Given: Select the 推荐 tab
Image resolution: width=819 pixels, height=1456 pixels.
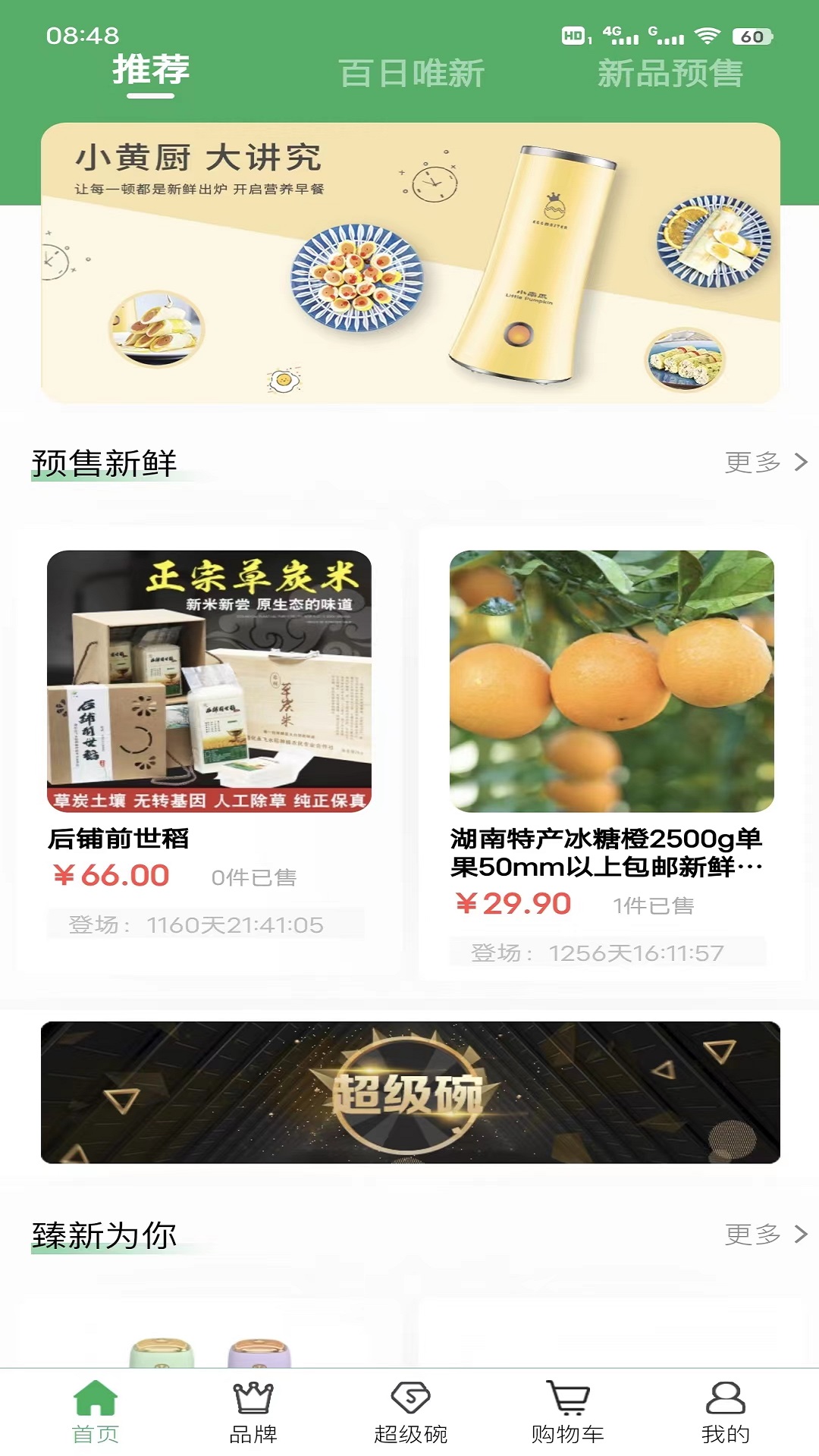Looking at the screenshot, I should (x=151, y=71).
